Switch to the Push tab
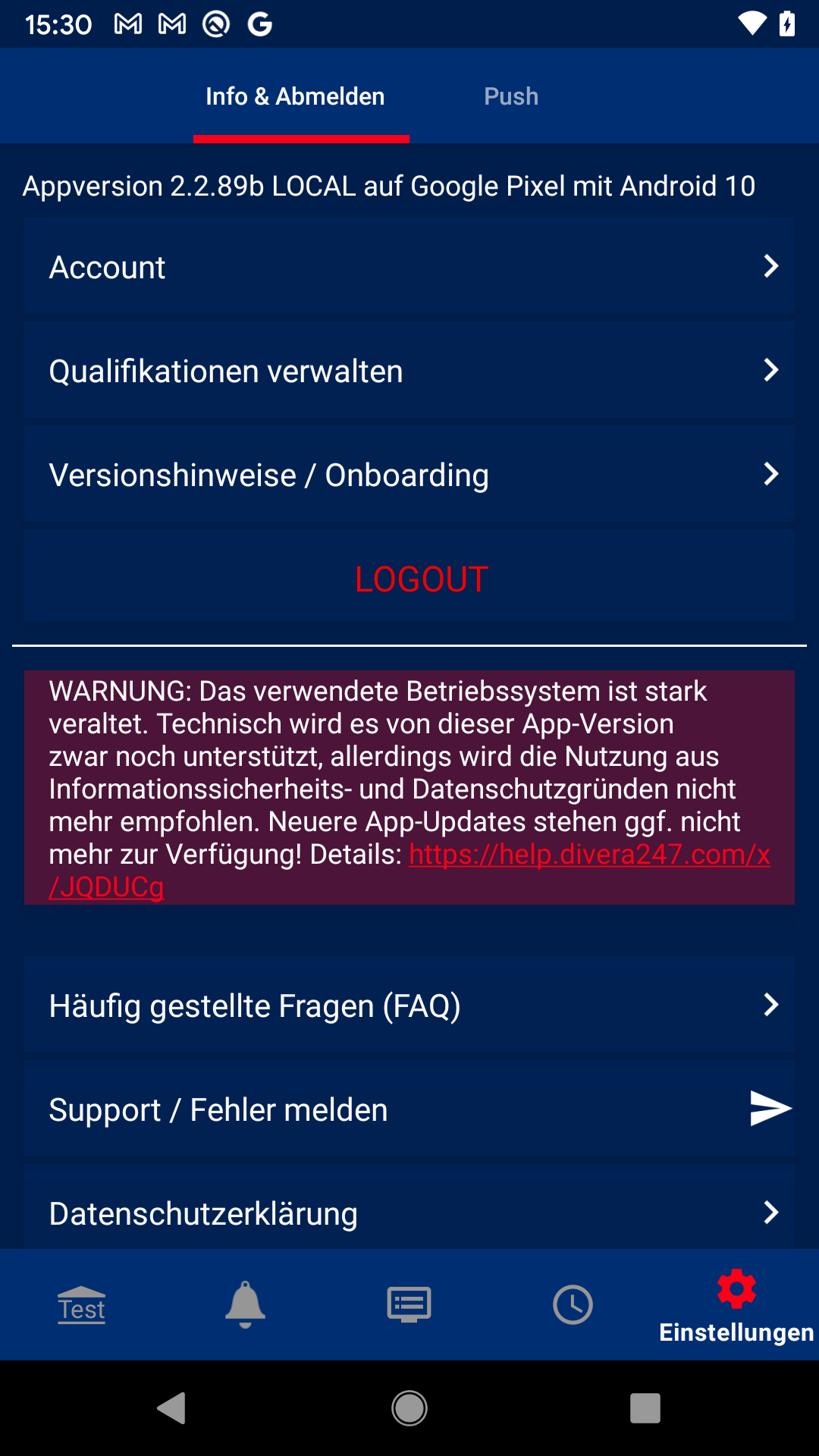 click(x=511, y=96)
